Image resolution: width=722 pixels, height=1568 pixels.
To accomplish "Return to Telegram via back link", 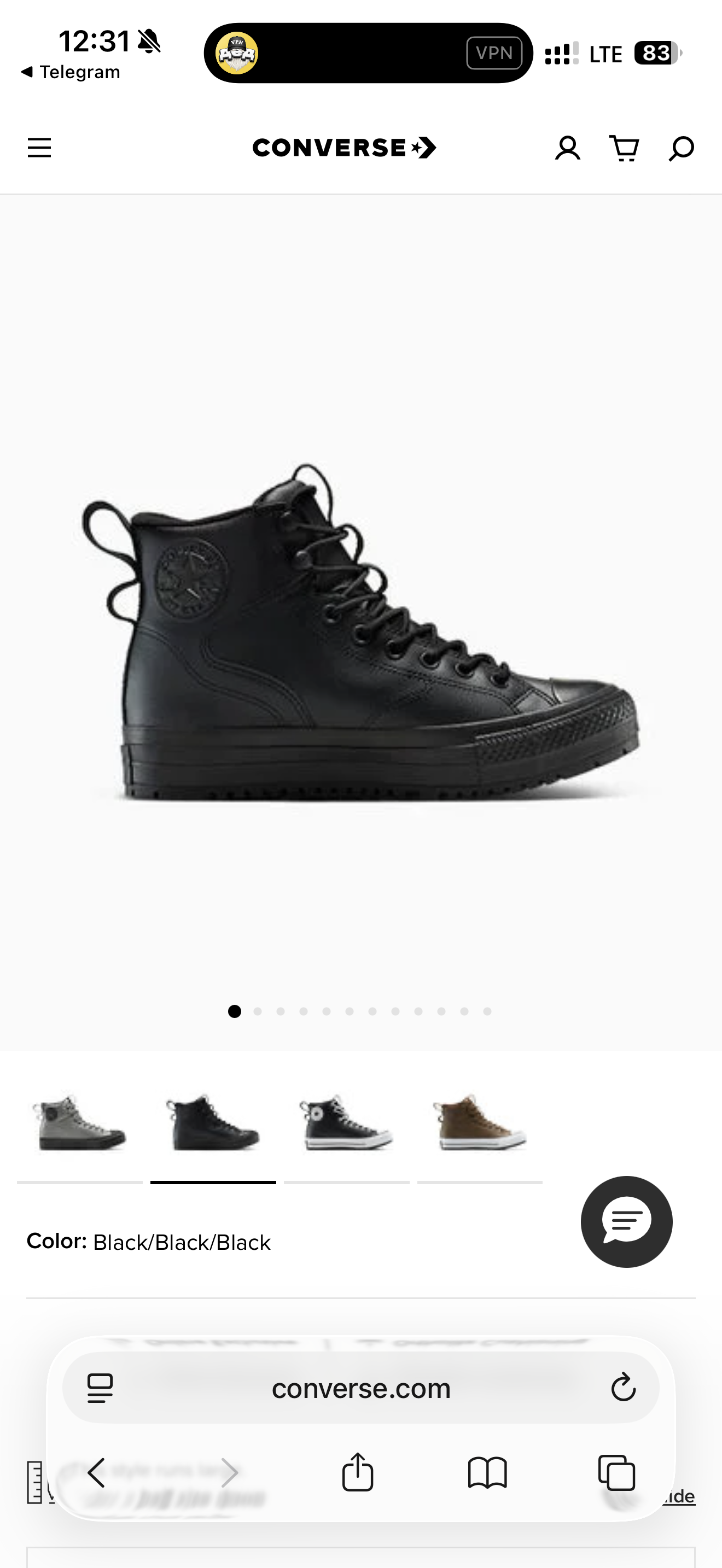I will 70,72.
